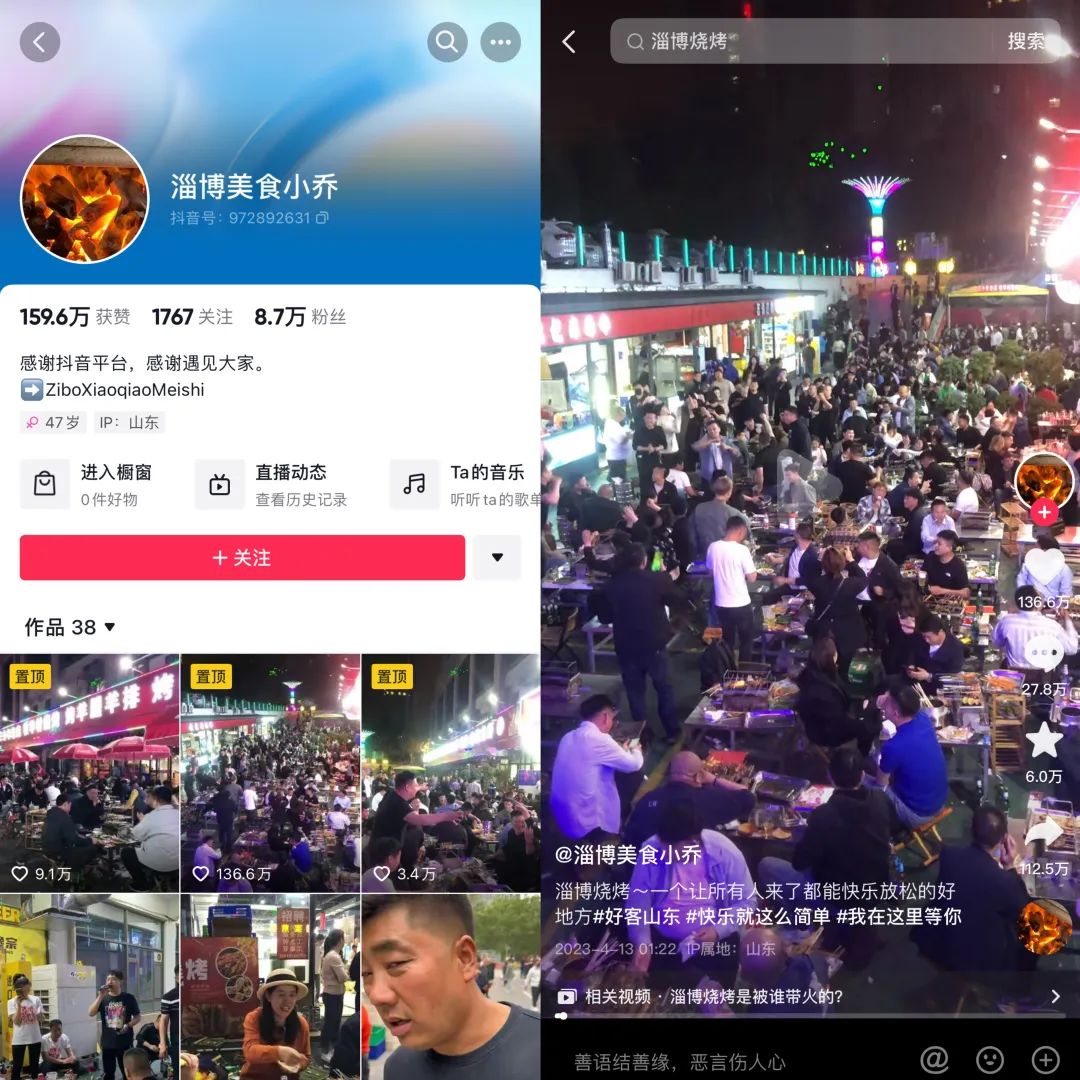
Task: Open the pinned video with 136.6万 likes
Action: click(270, 773)
